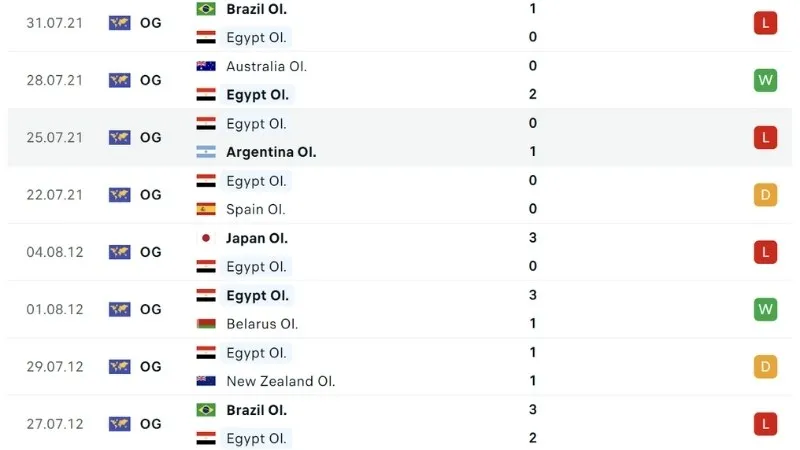Viewport: 800px width, 450px height.
Task: View Brazil Ol. vs Egypt Ol. 27.07.12 match
Action: (x=400, y=424)
